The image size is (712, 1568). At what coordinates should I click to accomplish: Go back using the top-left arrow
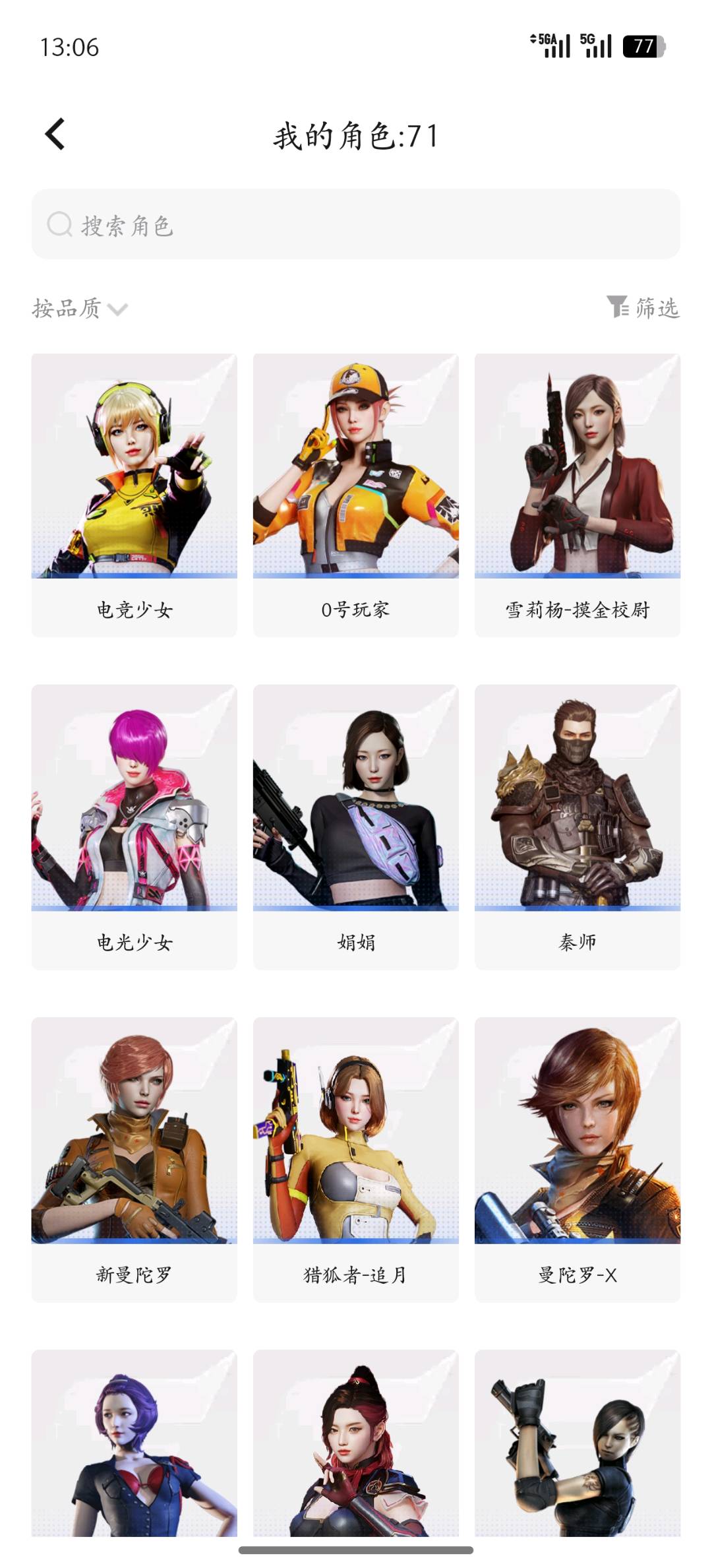click(55, 135)
